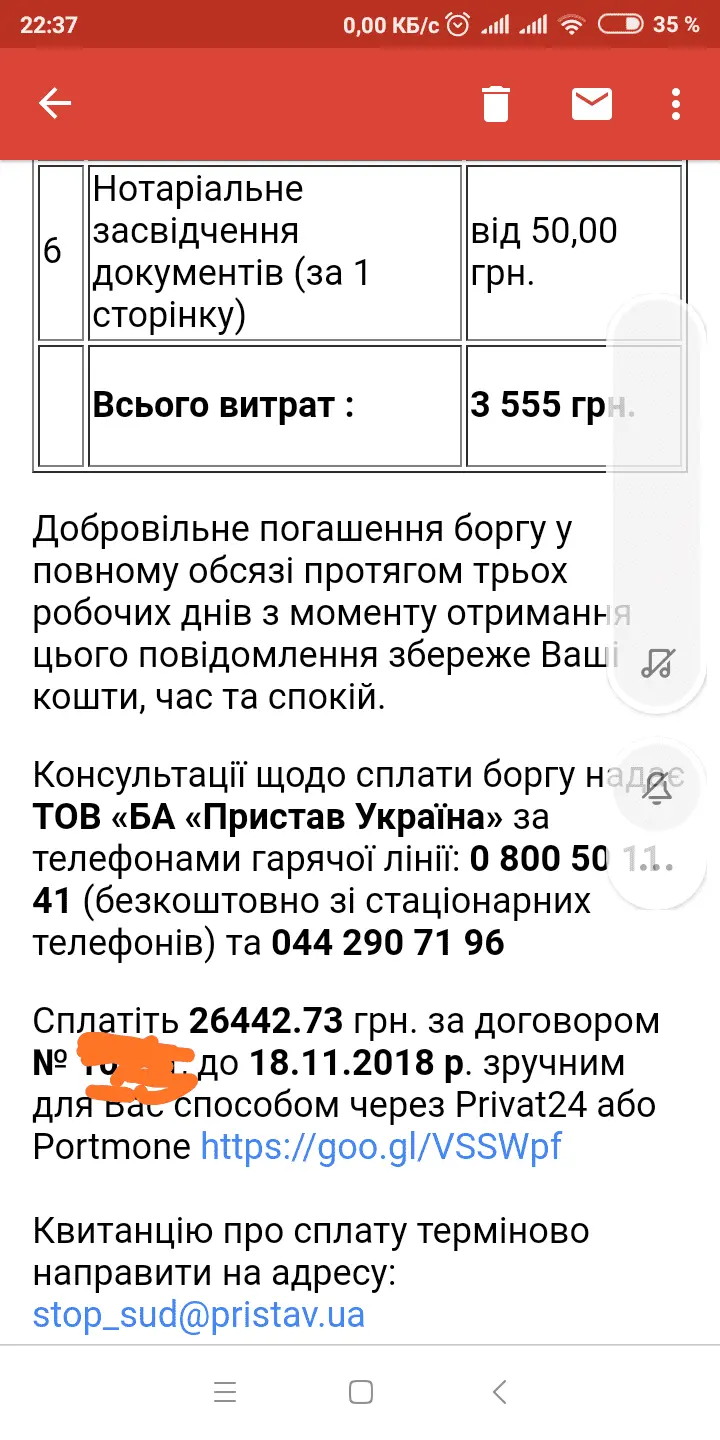
Task: Open the goo.gl/VSSWpf payment link
Action: click(381, 1145)
